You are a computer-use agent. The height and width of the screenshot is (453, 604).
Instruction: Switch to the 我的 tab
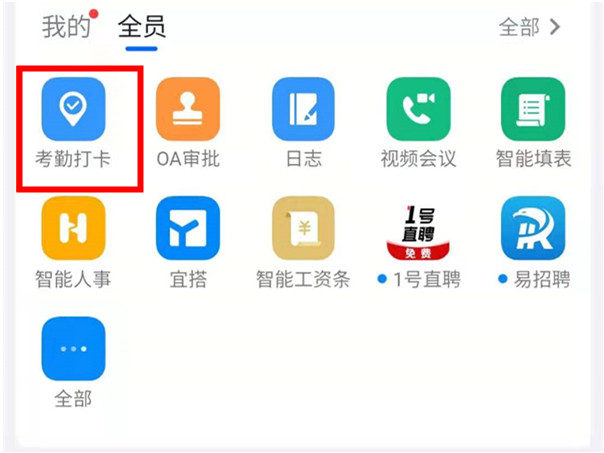pos(66,27)
